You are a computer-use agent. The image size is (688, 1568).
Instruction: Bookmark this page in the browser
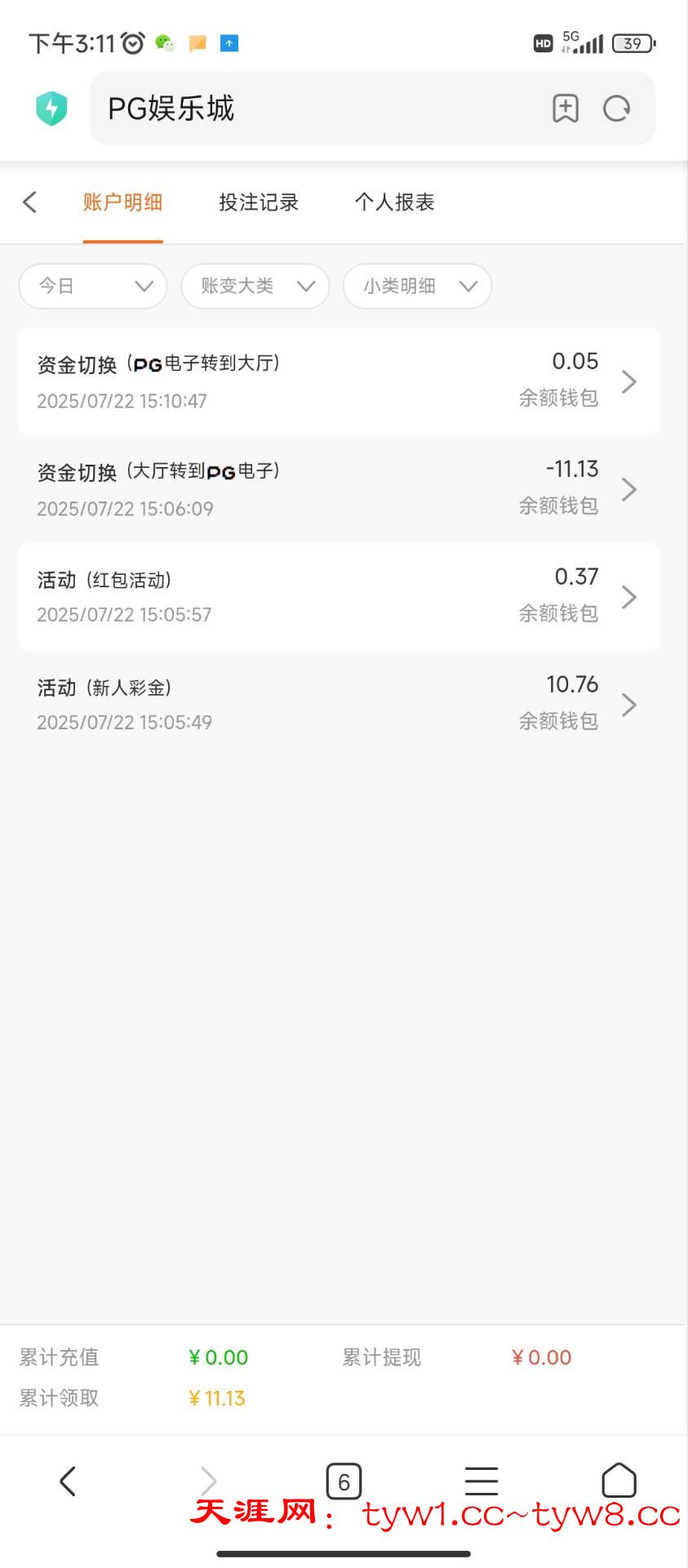coord(565,109)
